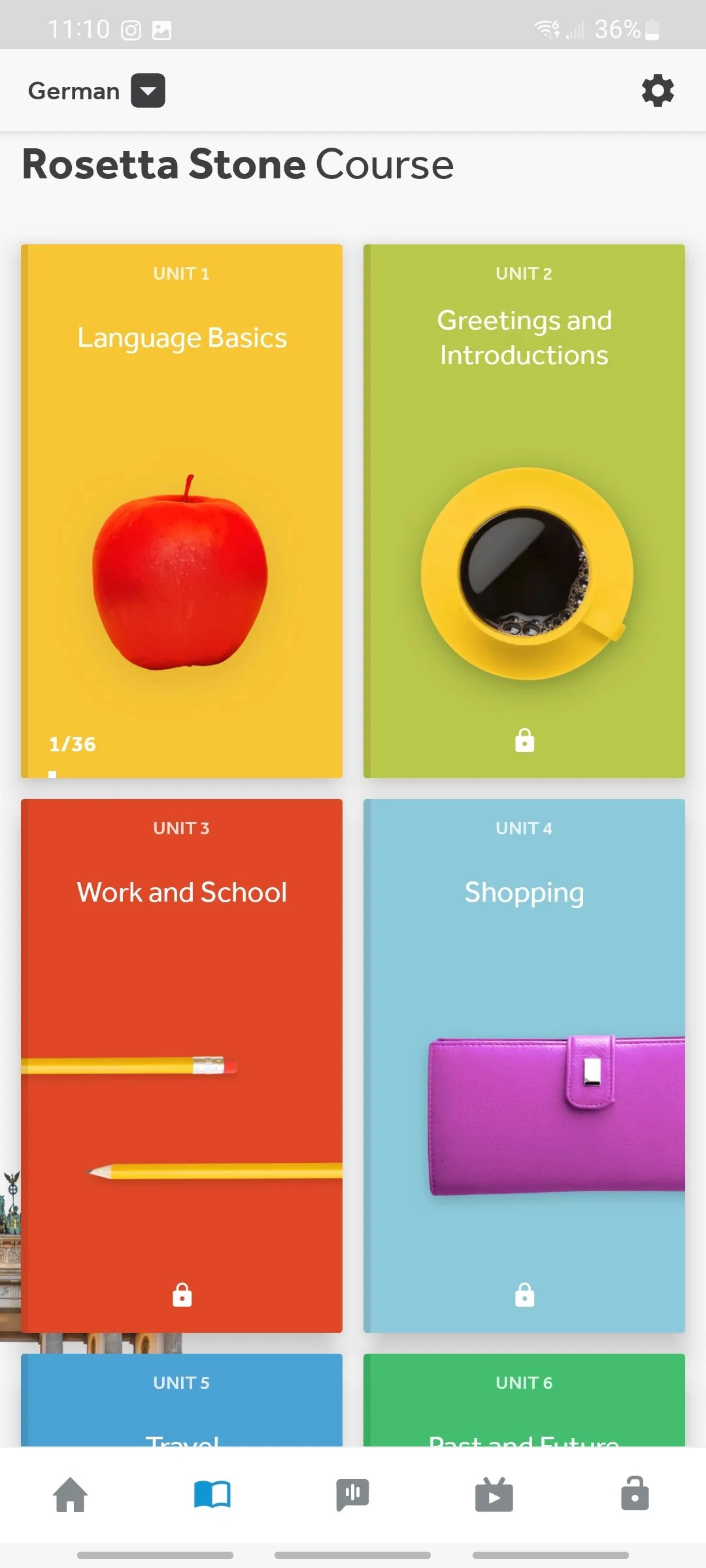Open the speech bubble tab
Image resolution: width=706 pixels, height=1568 pixels.
click(353, 1495)
